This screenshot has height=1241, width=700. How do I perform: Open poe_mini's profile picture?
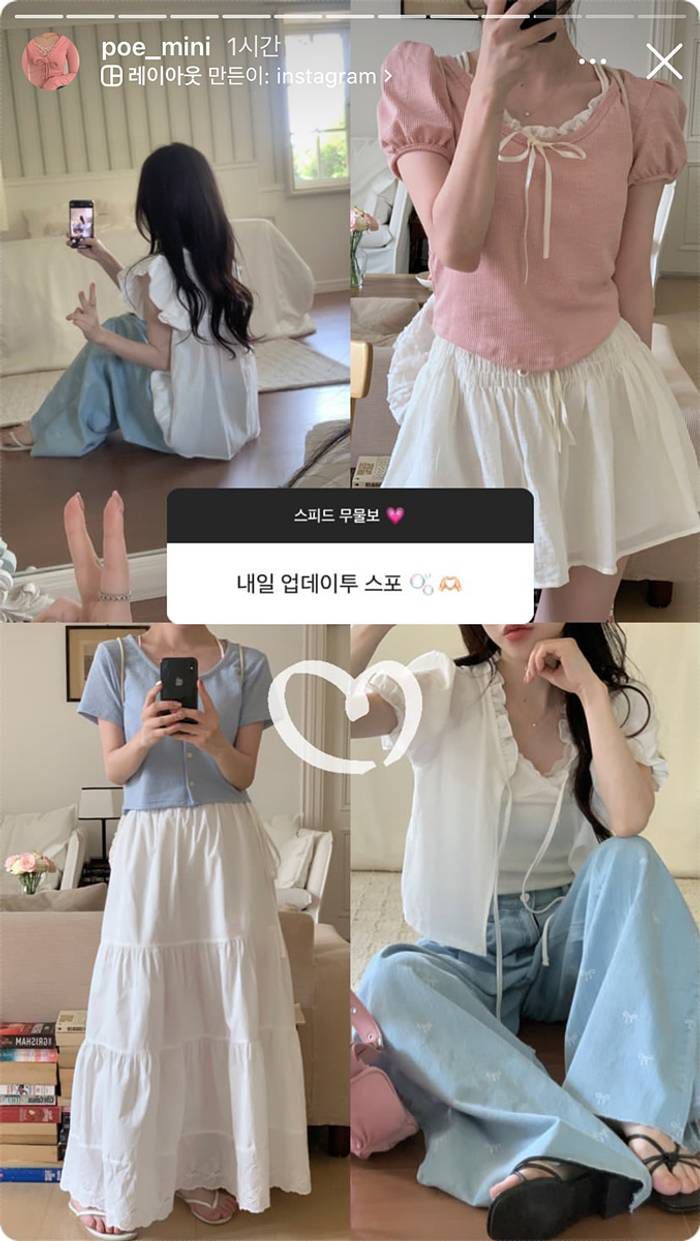[x=50, y=62]
